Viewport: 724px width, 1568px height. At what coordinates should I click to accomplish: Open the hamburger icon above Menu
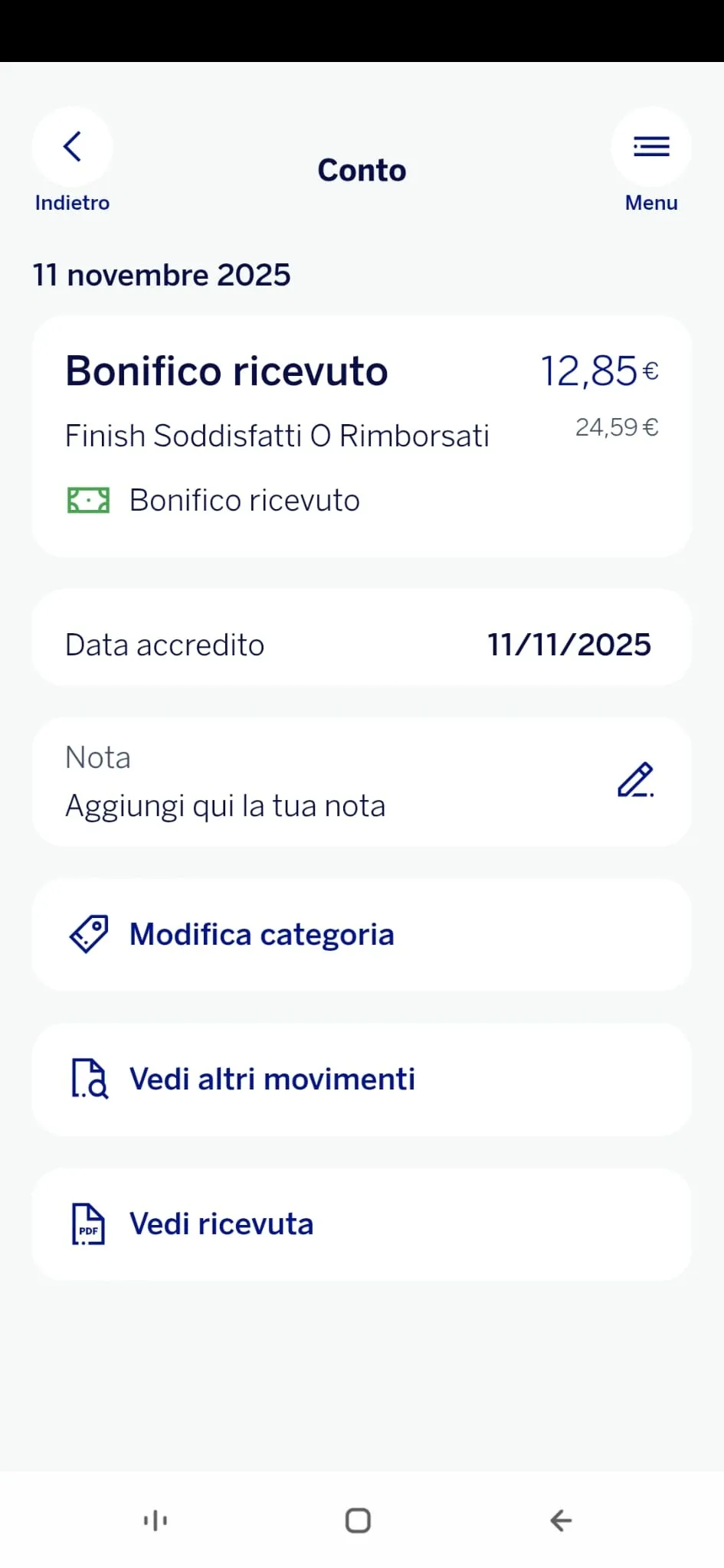tap(651, 146)
